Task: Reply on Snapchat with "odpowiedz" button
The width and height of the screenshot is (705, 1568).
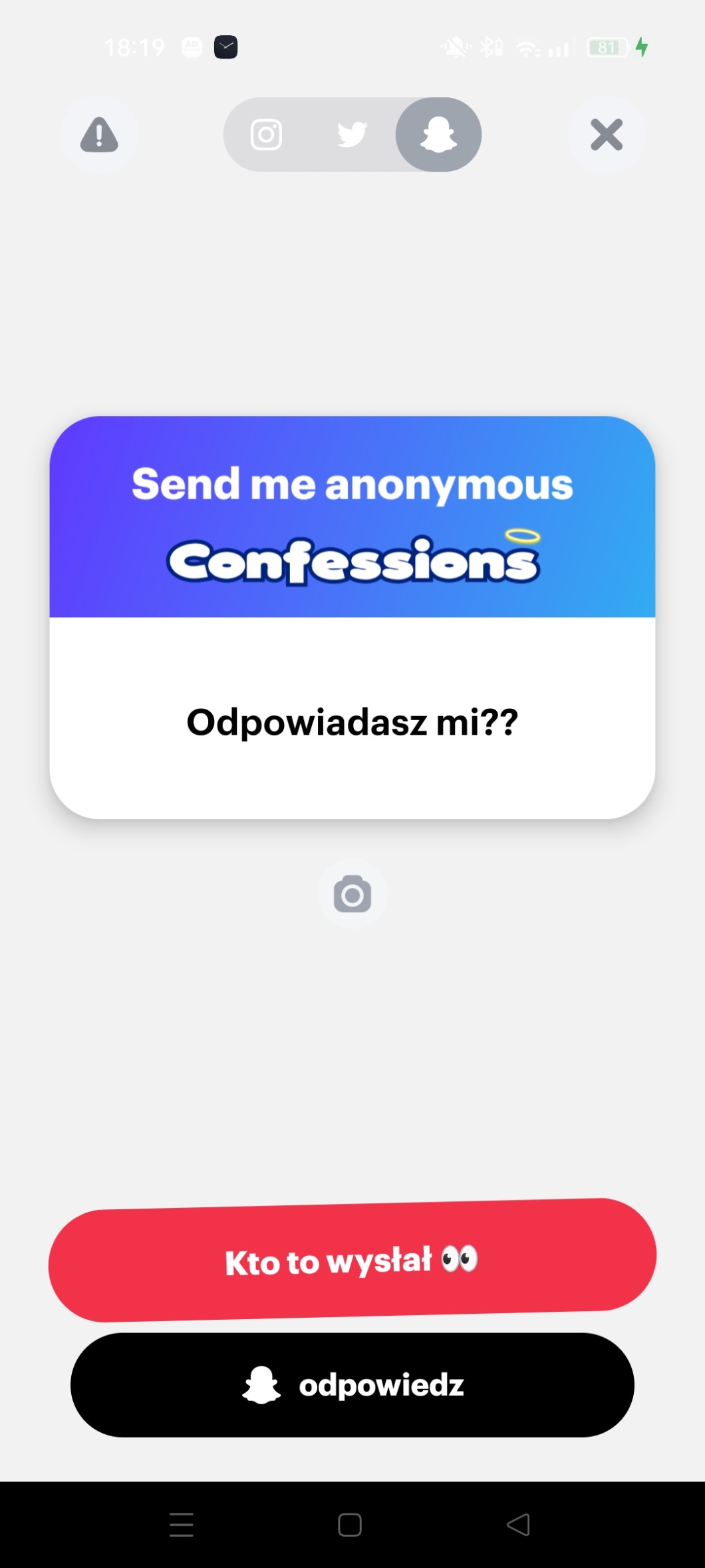Action: pos(352,1384)
